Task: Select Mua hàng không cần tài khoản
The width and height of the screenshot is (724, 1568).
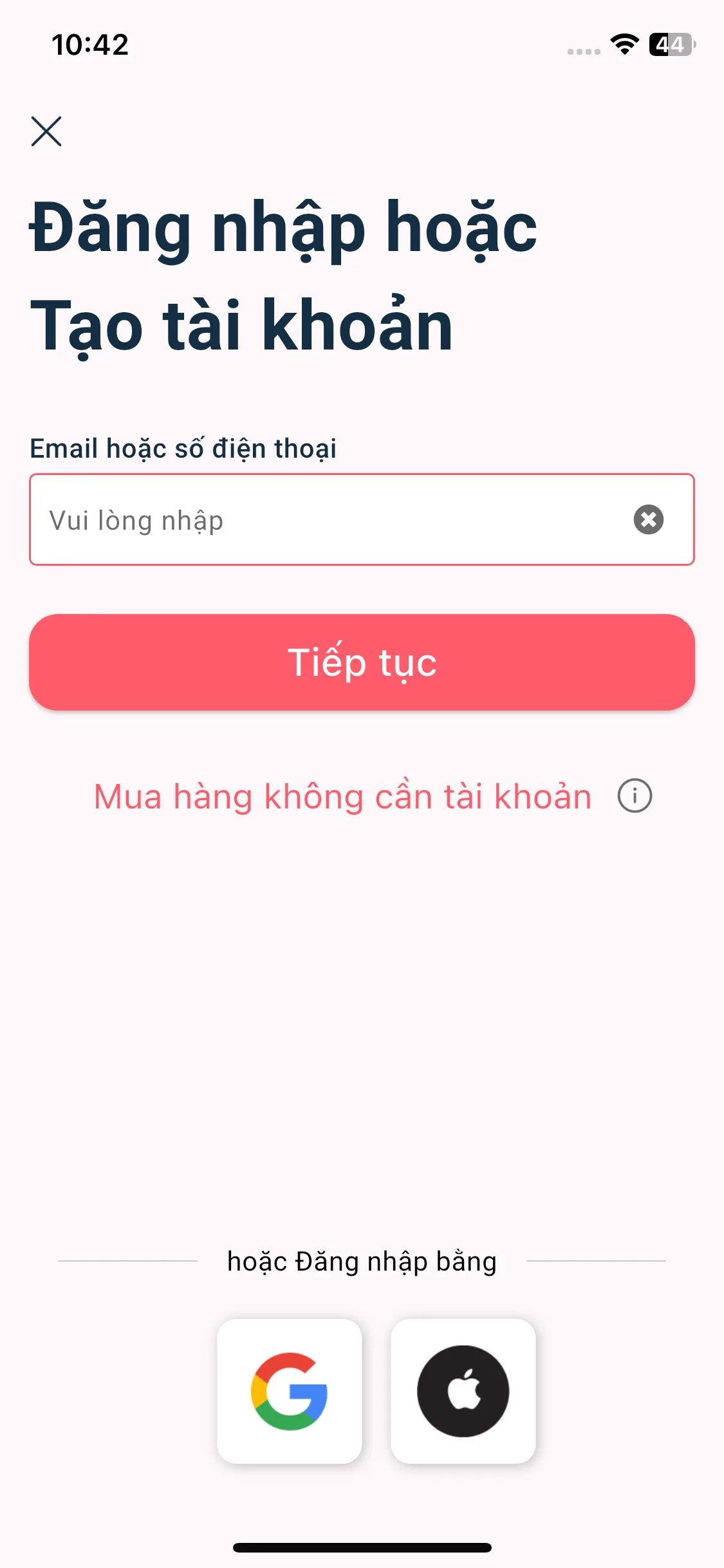Action: 342,797
